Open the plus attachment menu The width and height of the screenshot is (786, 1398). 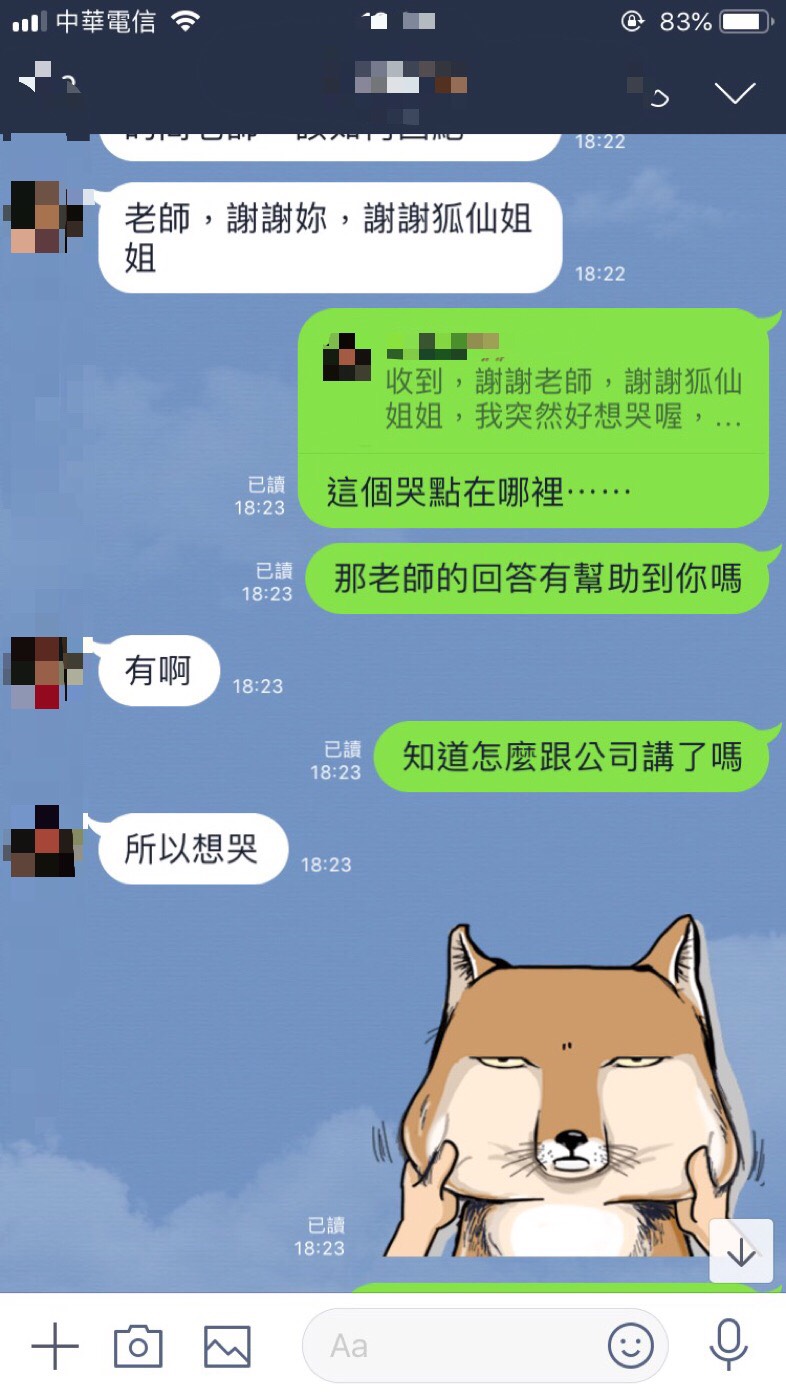point(54,1346)
